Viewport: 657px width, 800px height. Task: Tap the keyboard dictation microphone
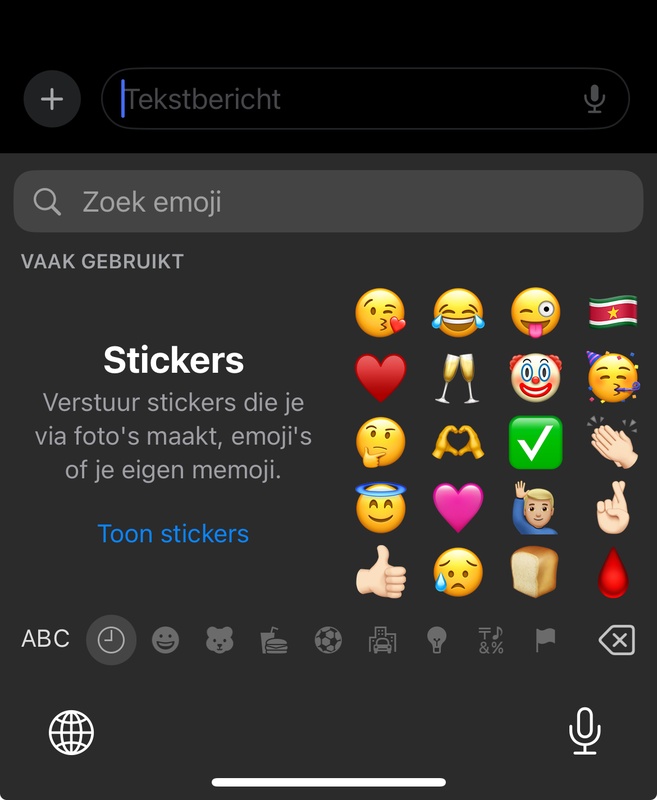585,730
